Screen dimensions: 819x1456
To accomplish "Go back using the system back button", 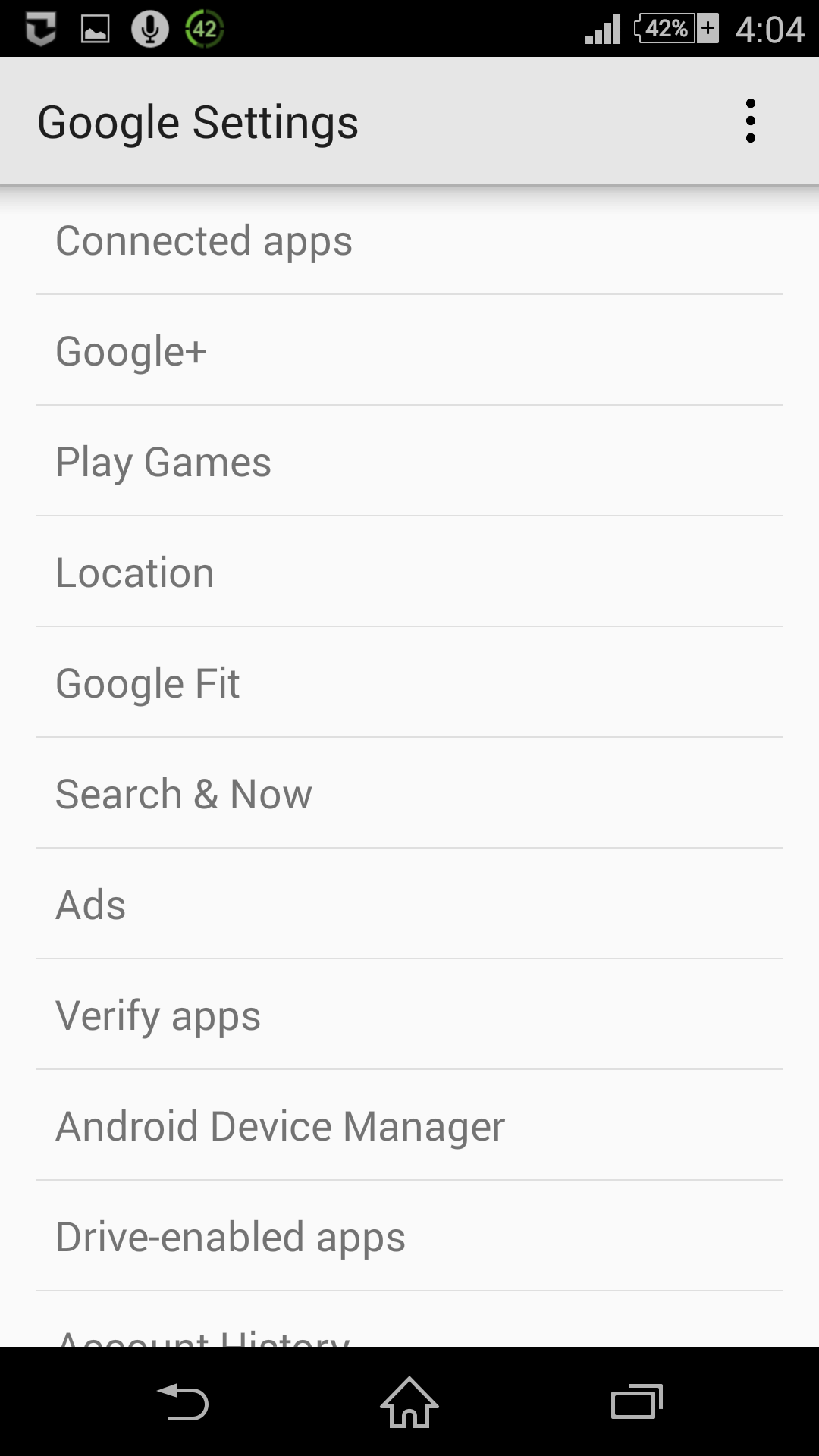I will pos(183,1402).
